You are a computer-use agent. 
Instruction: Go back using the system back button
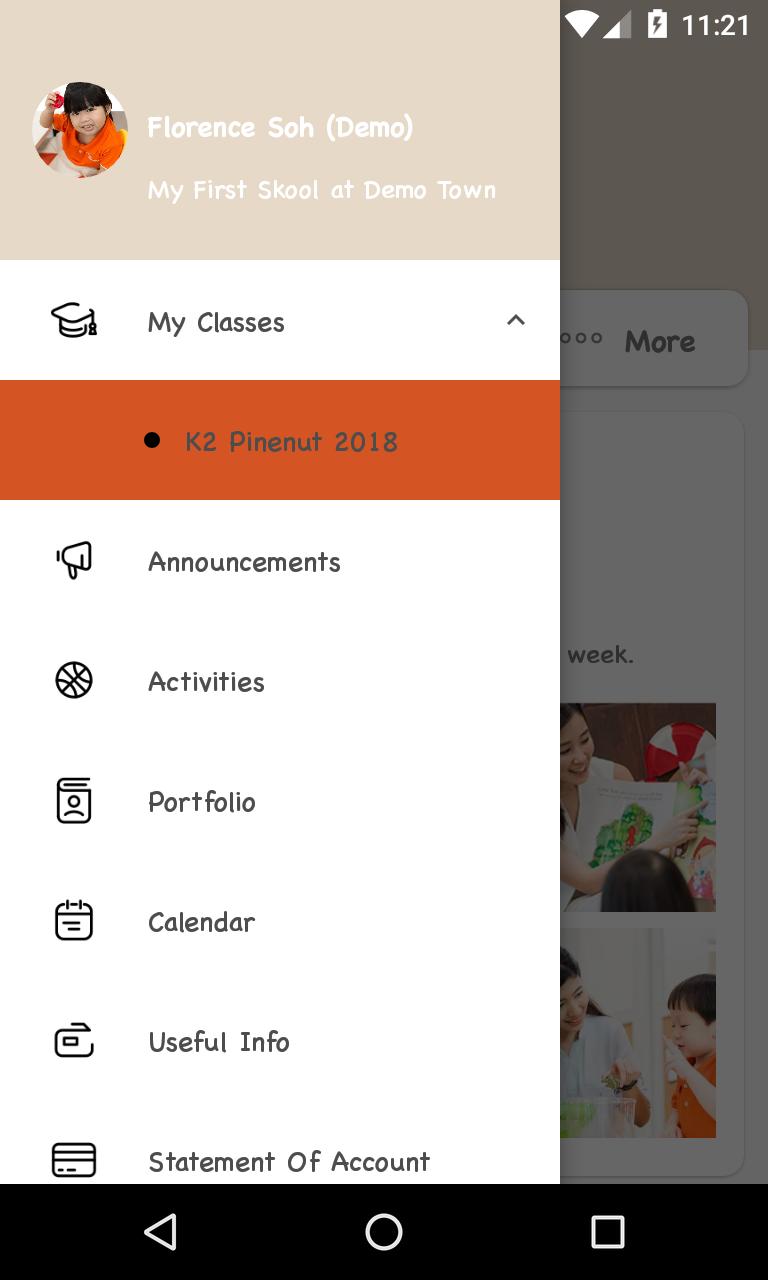[x=160, y=1232]
